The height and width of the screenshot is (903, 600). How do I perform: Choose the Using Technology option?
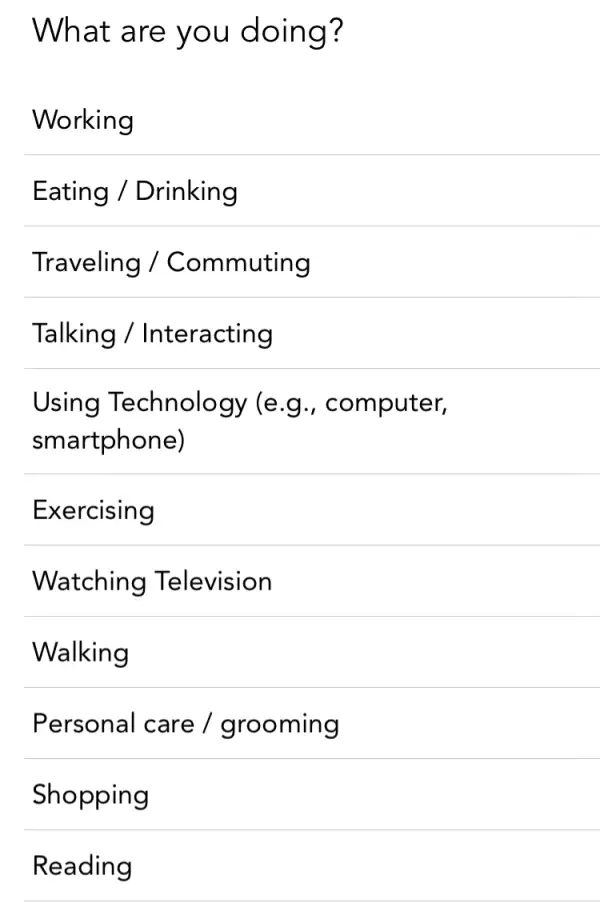point(239,420)
